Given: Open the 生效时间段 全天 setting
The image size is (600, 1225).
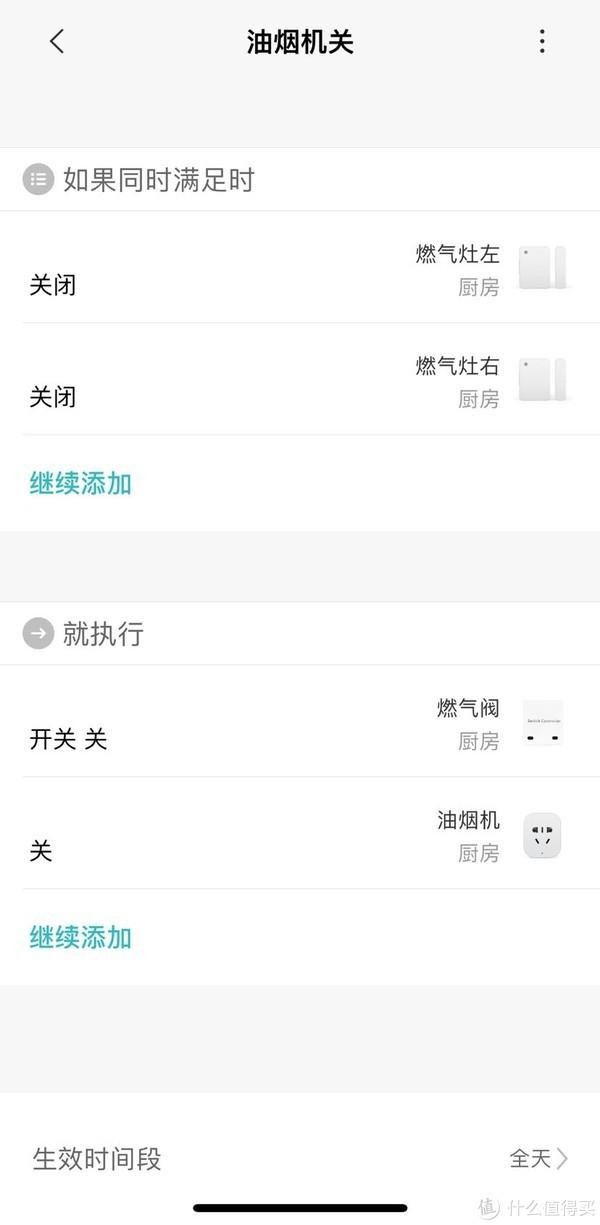Looking at the screenshot, I should point(300,1159).
